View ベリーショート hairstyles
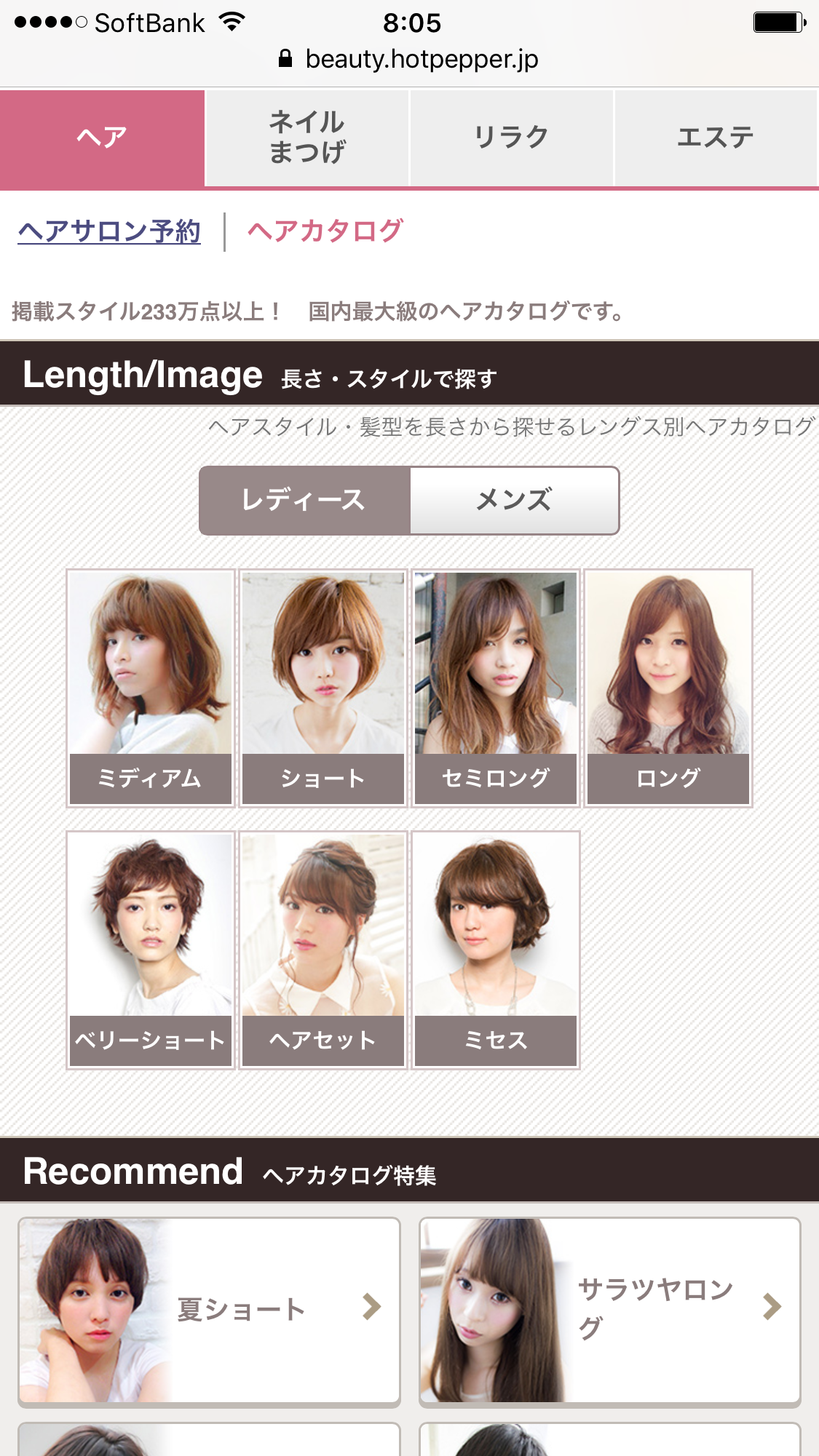Viewport: 819px width, 1456px height. click(x=151, y=950)
